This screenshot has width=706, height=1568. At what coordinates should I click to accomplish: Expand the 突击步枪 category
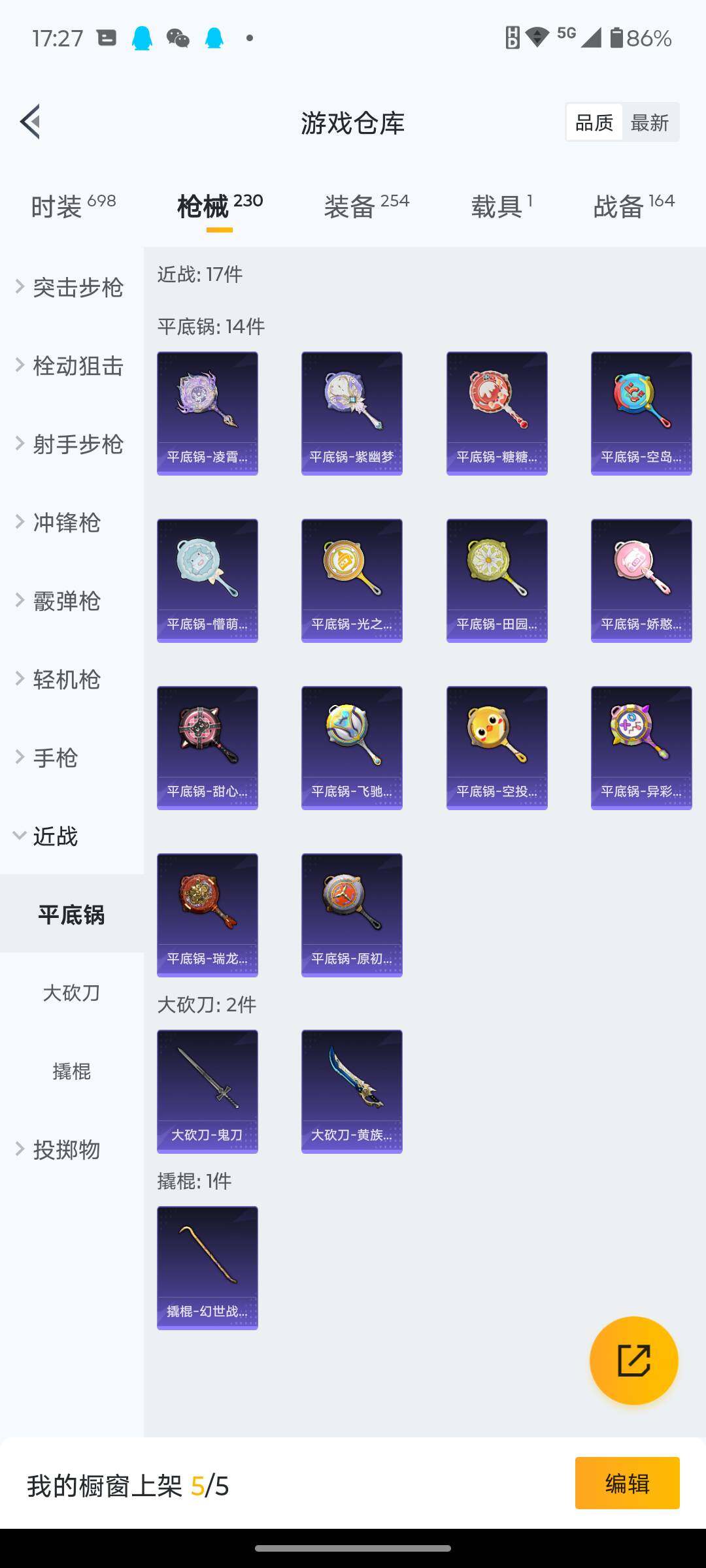(71, 287)
